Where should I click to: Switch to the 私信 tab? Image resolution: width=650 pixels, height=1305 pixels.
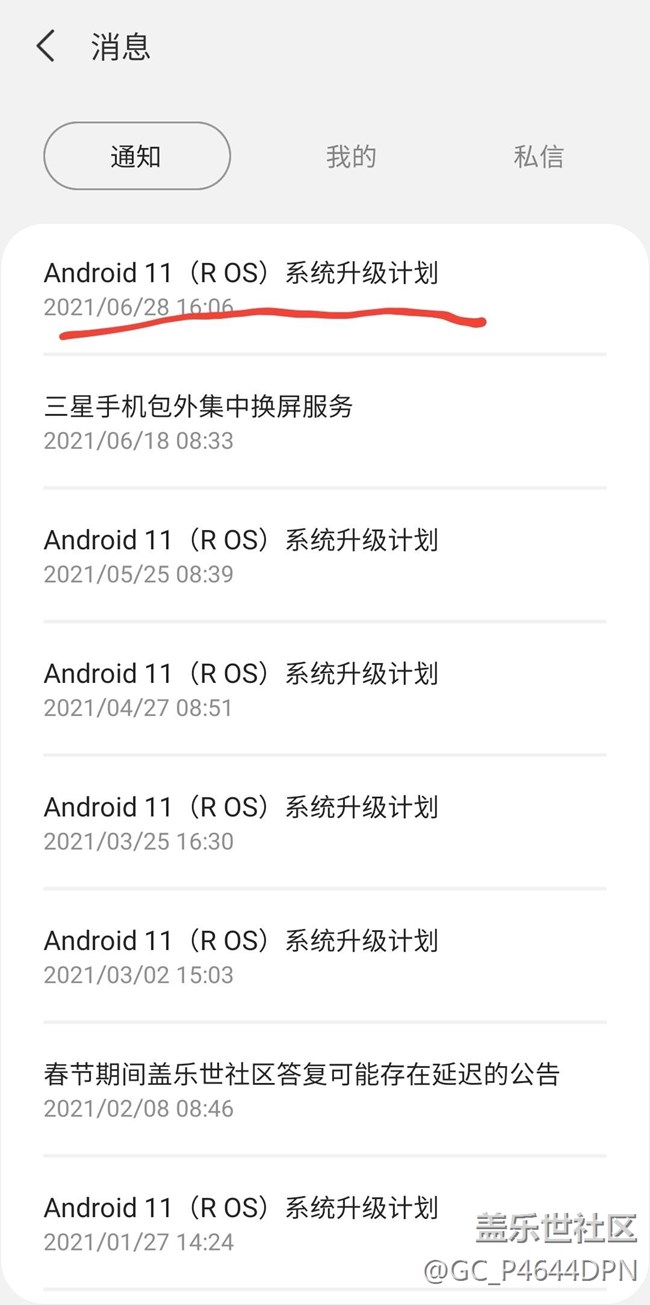click(538, 156)
